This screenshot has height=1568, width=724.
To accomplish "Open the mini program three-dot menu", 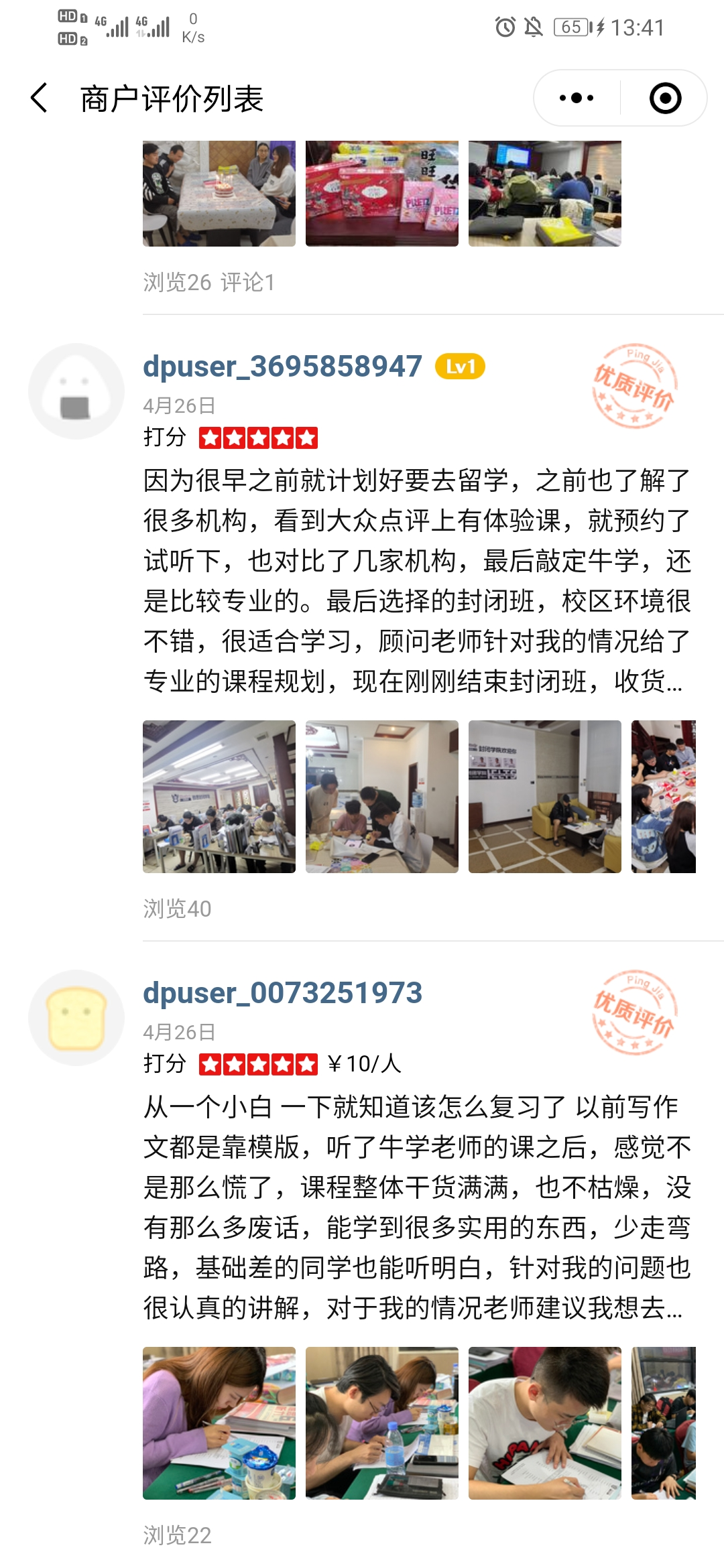I will tap(577, 99).
